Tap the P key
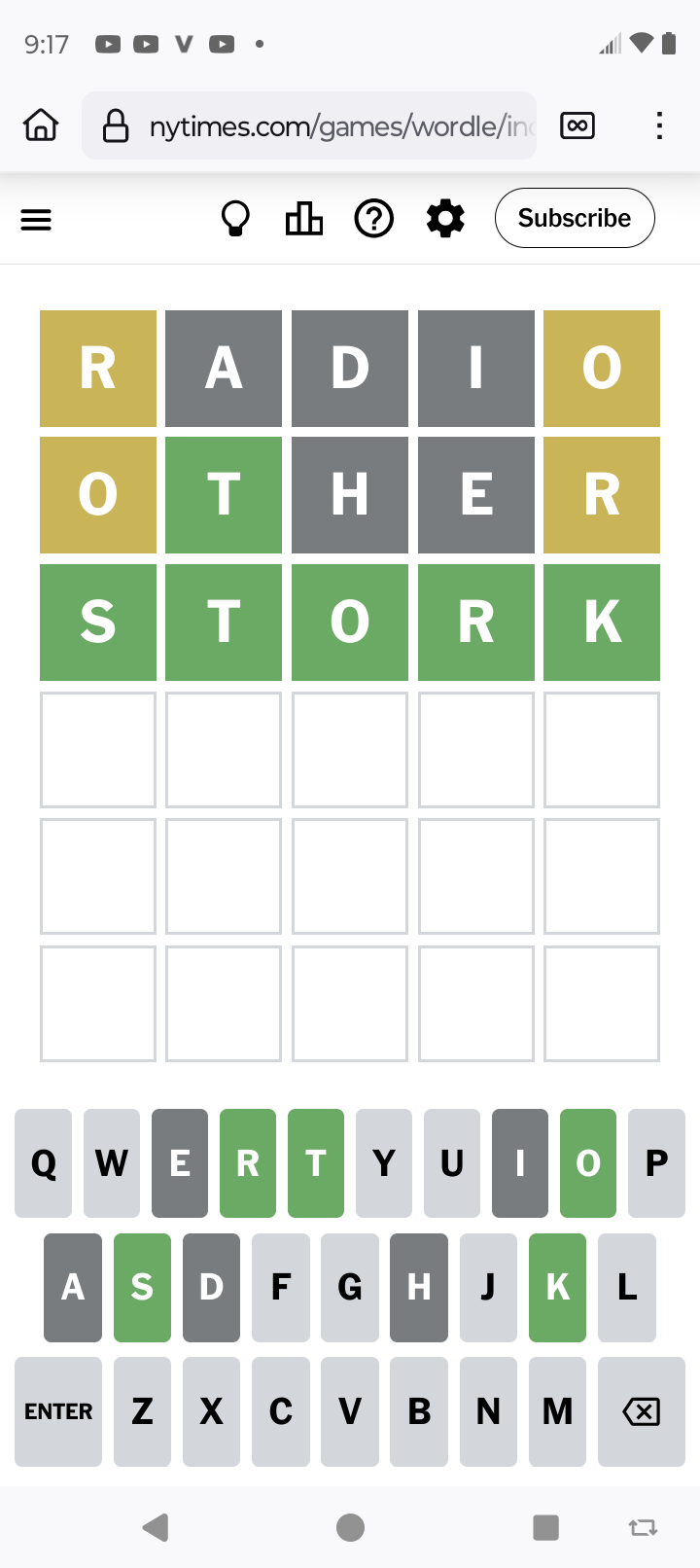The image size is (700, 1568). [x=657, y=1163]
